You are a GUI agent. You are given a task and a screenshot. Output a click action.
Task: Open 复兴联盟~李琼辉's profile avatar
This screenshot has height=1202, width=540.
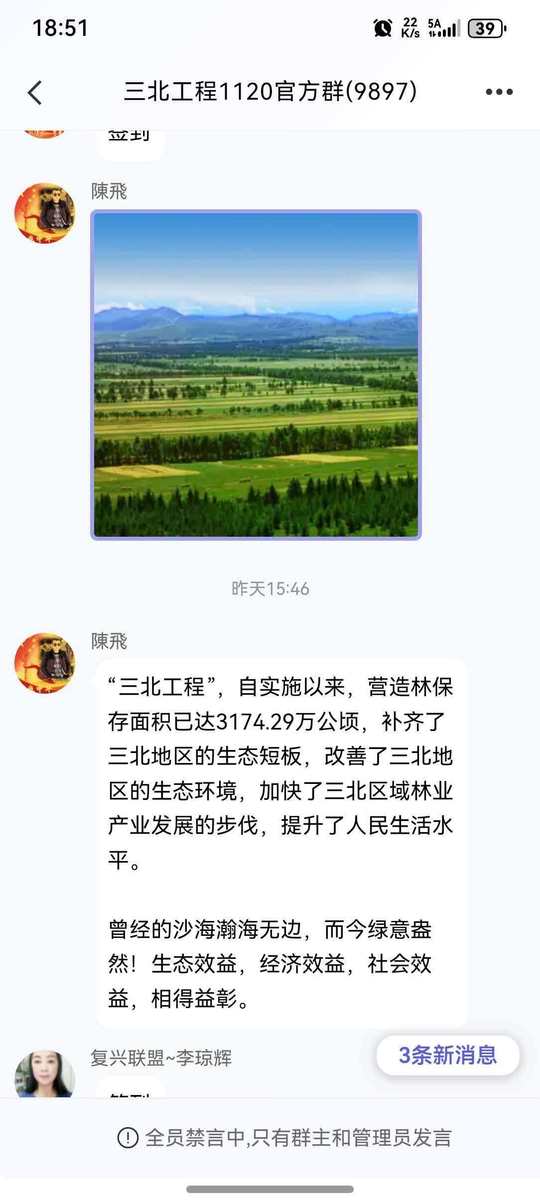(45, 1075)
